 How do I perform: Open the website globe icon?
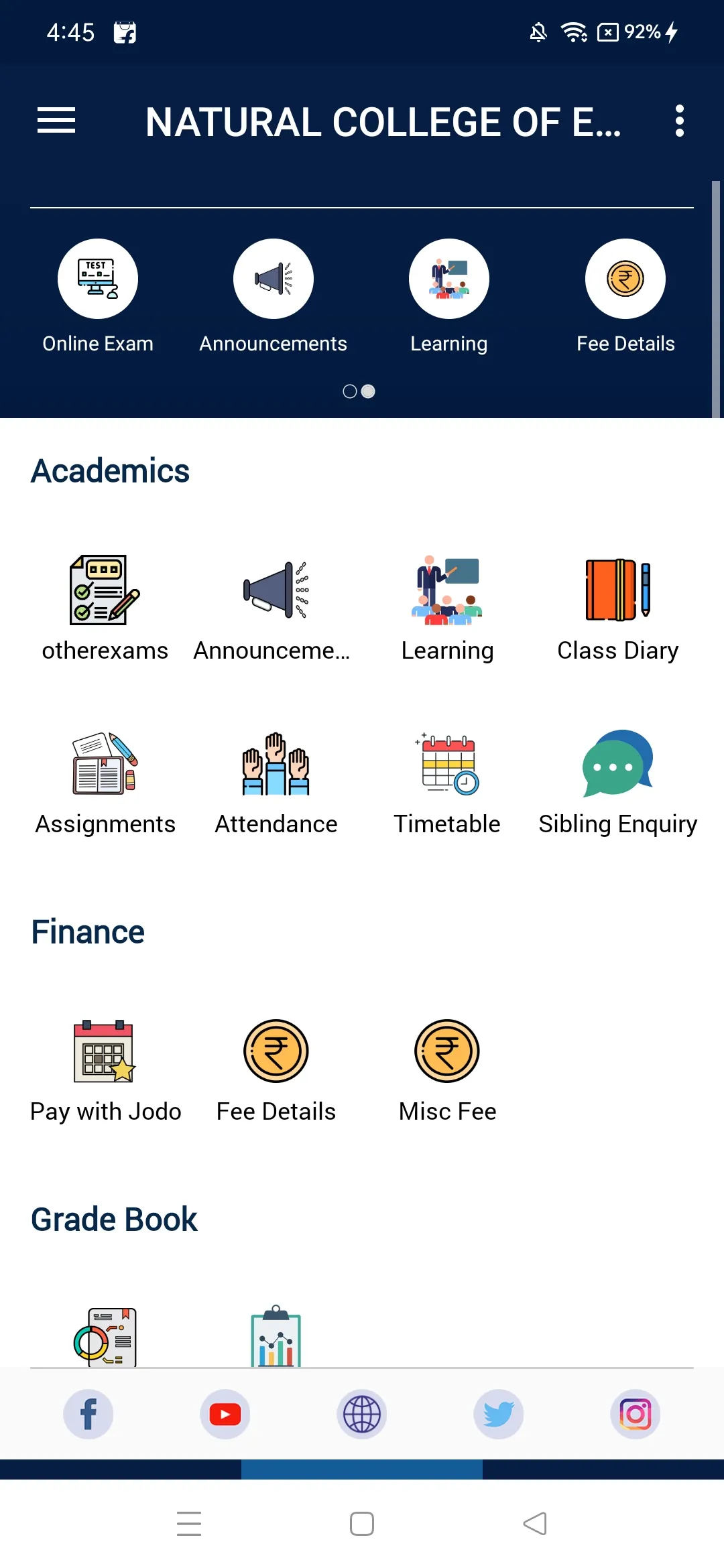pyautogui.click(x=362, y=1414)
